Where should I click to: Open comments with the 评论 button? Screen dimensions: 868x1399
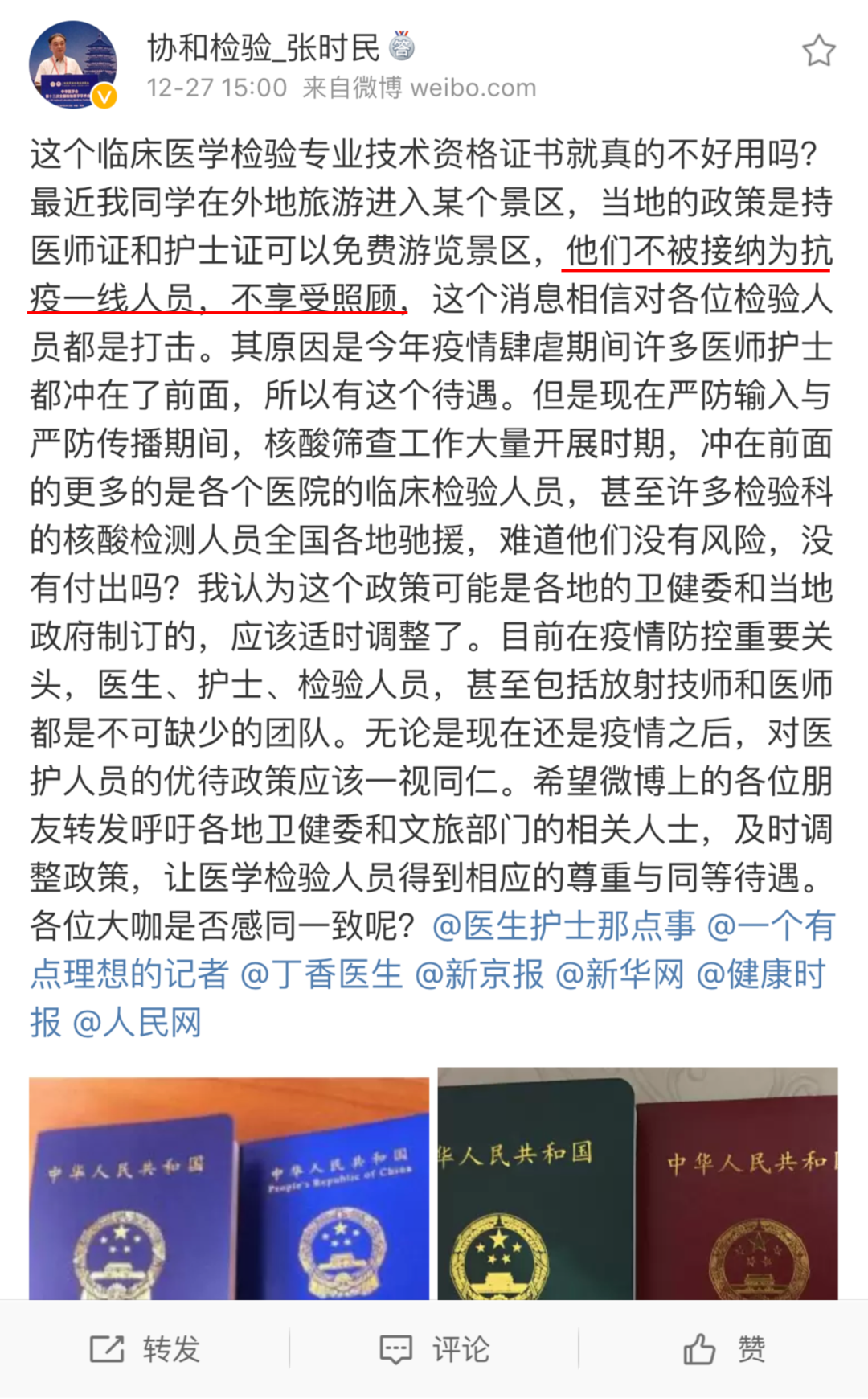434,1349
